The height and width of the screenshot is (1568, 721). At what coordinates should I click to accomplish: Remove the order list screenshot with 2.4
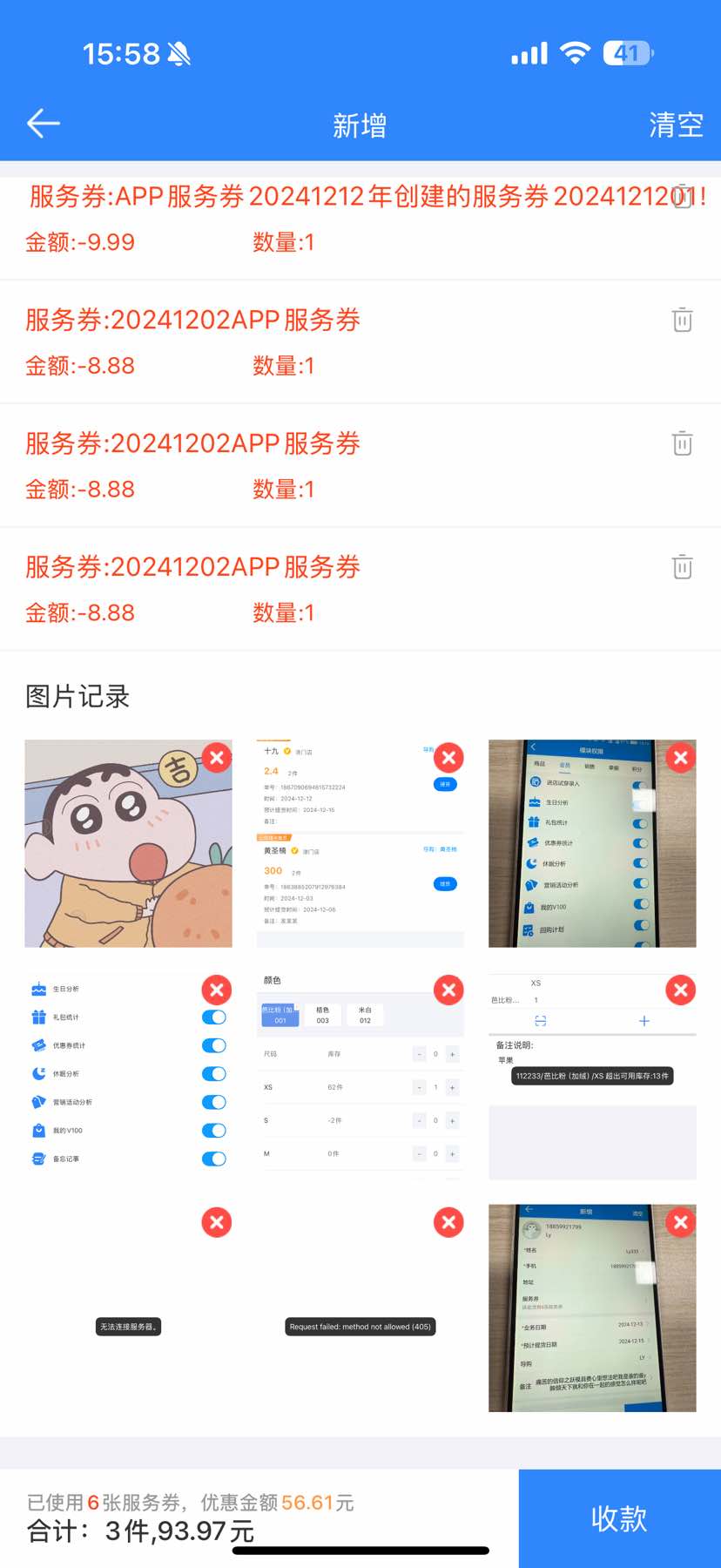[448, 757]
